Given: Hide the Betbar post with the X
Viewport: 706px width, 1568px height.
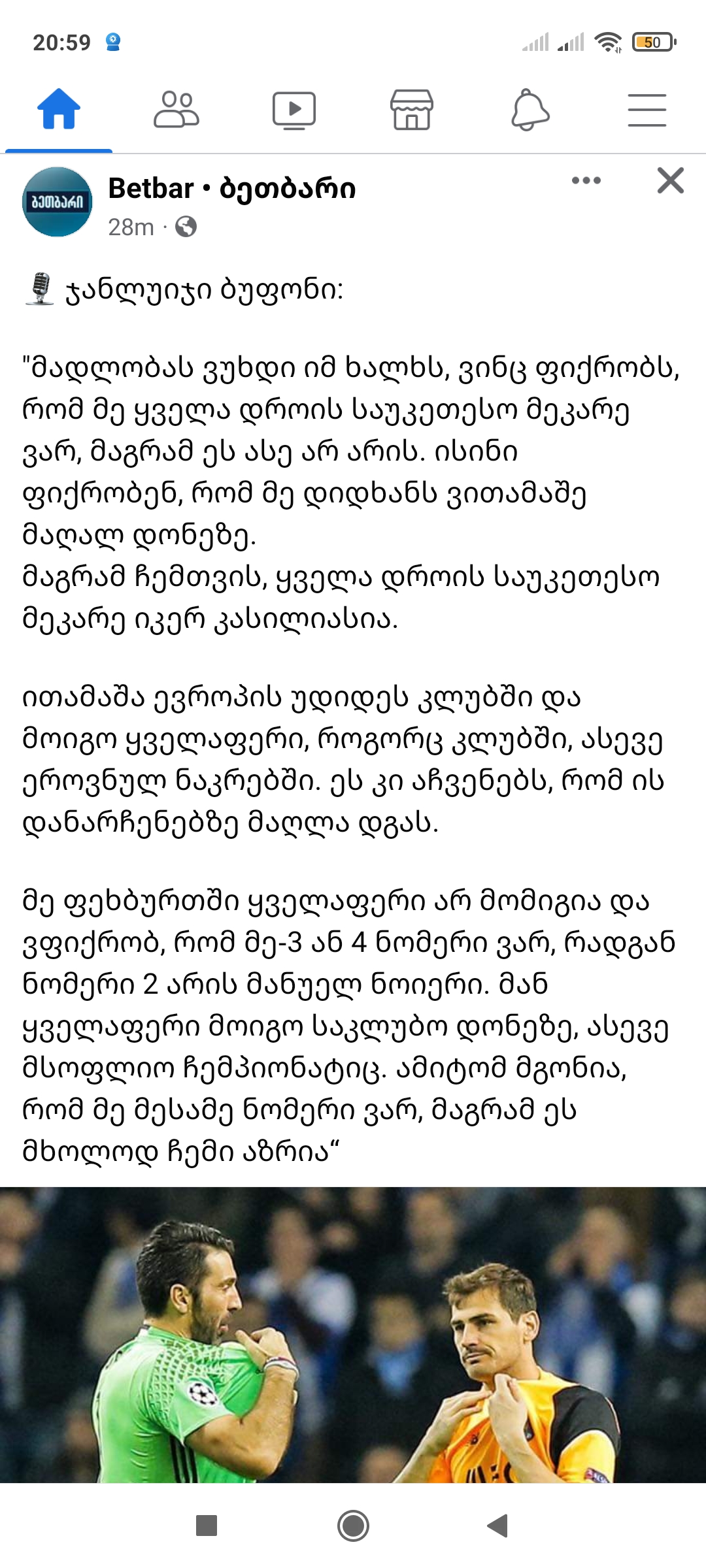Looking at the screenshot, I should click(670, 181).
